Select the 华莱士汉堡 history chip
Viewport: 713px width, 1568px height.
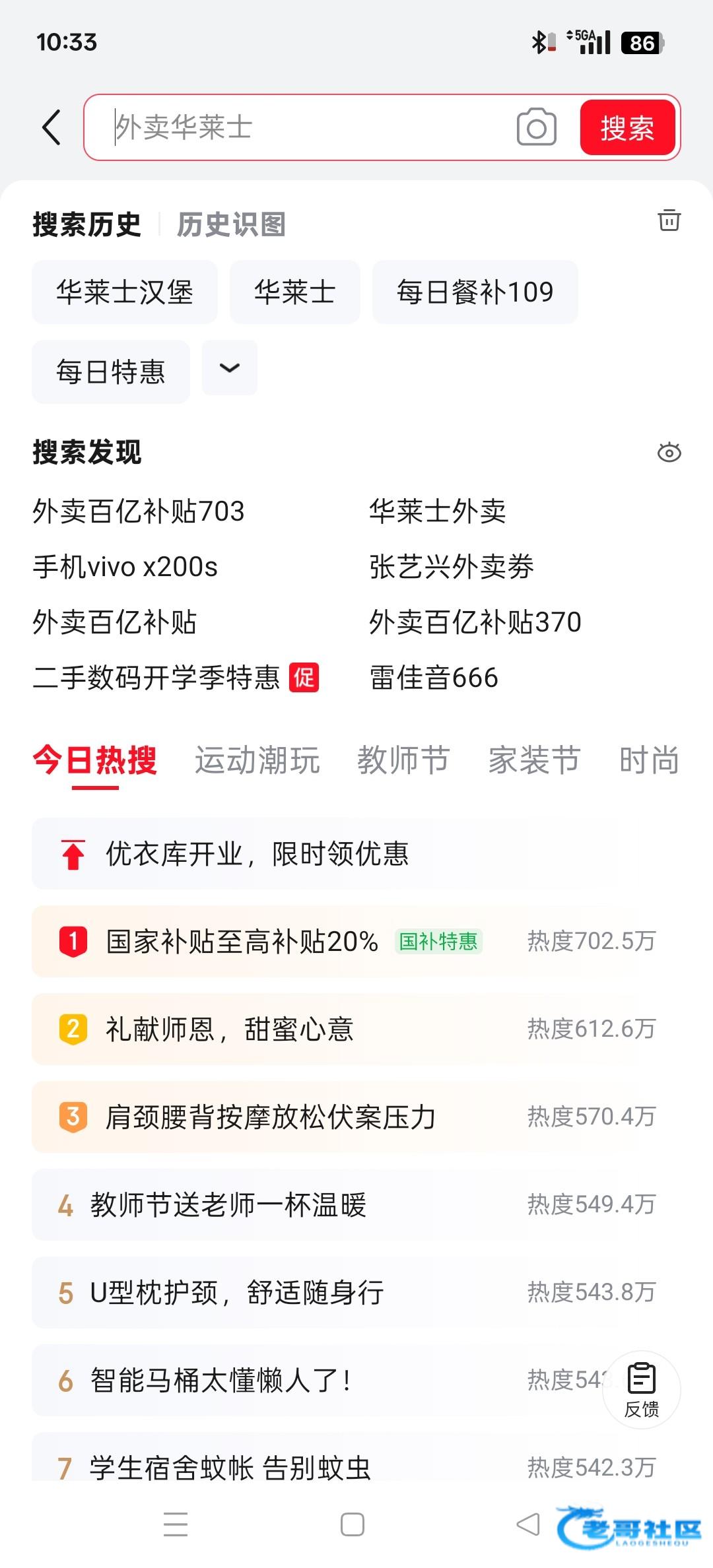coord(125,292)
